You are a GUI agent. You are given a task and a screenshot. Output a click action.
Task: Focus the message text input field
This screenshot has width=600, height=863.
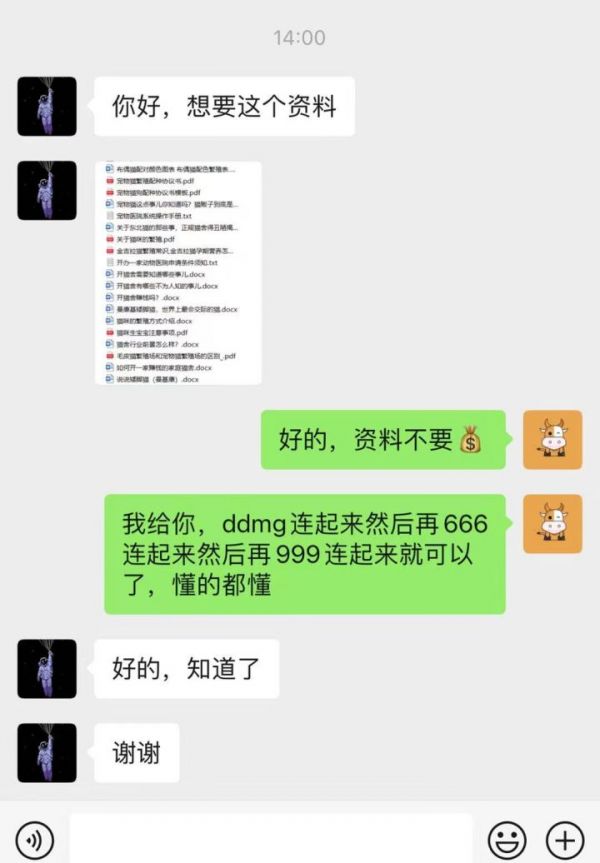[x=270, y=838]
